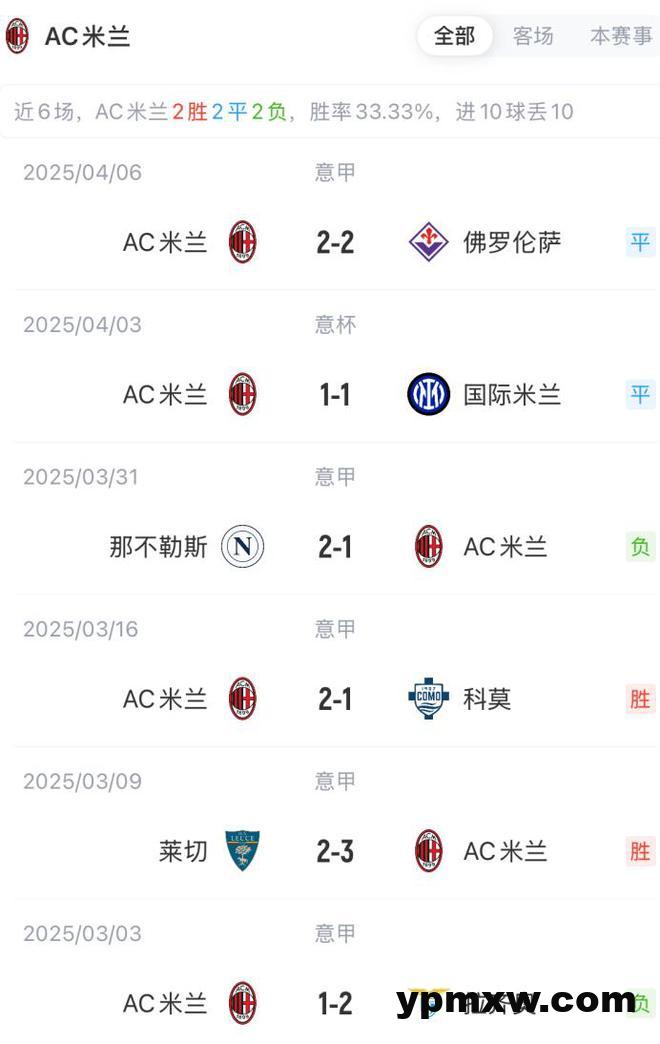Select the 本赛事 filter tab

tap(620, 37)
